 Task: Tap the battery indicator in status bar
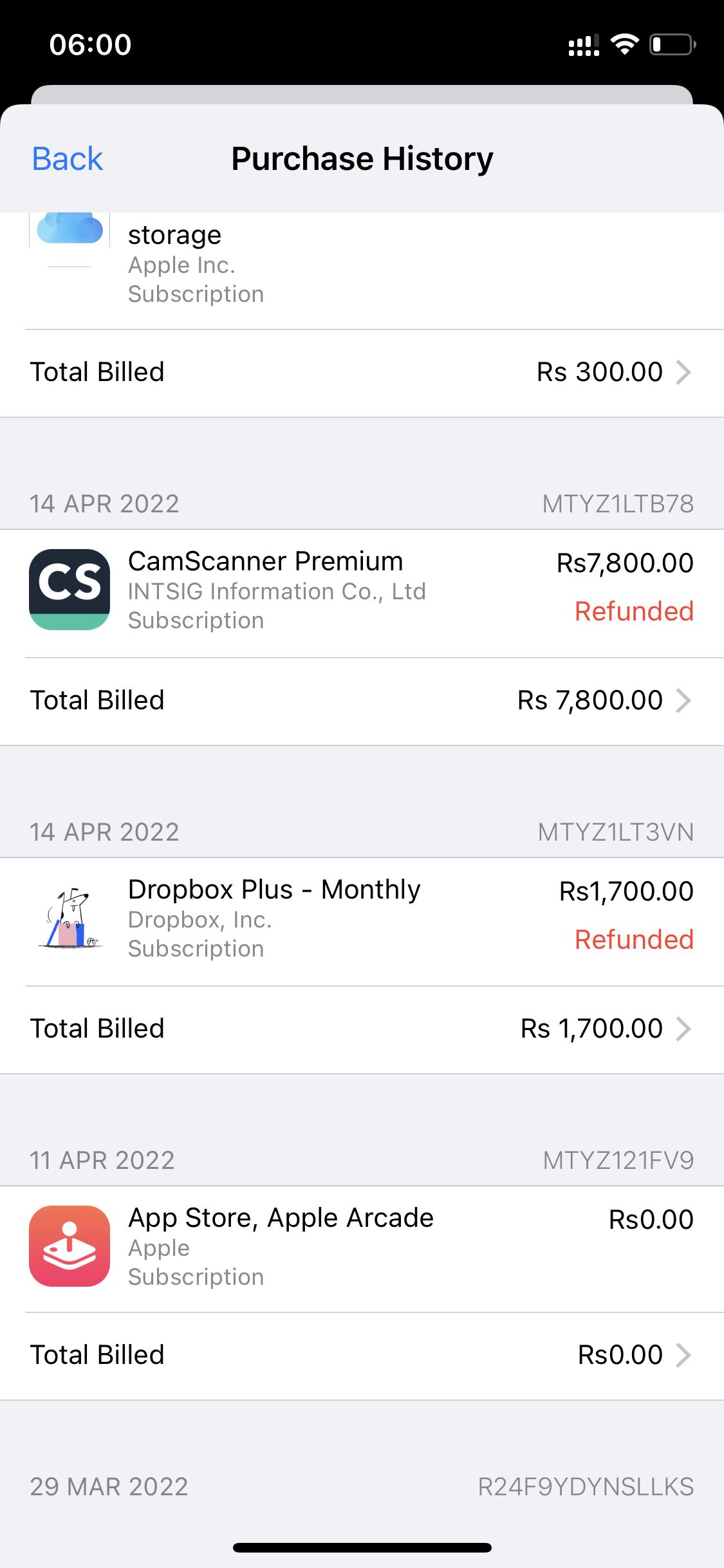click(669, 43)
